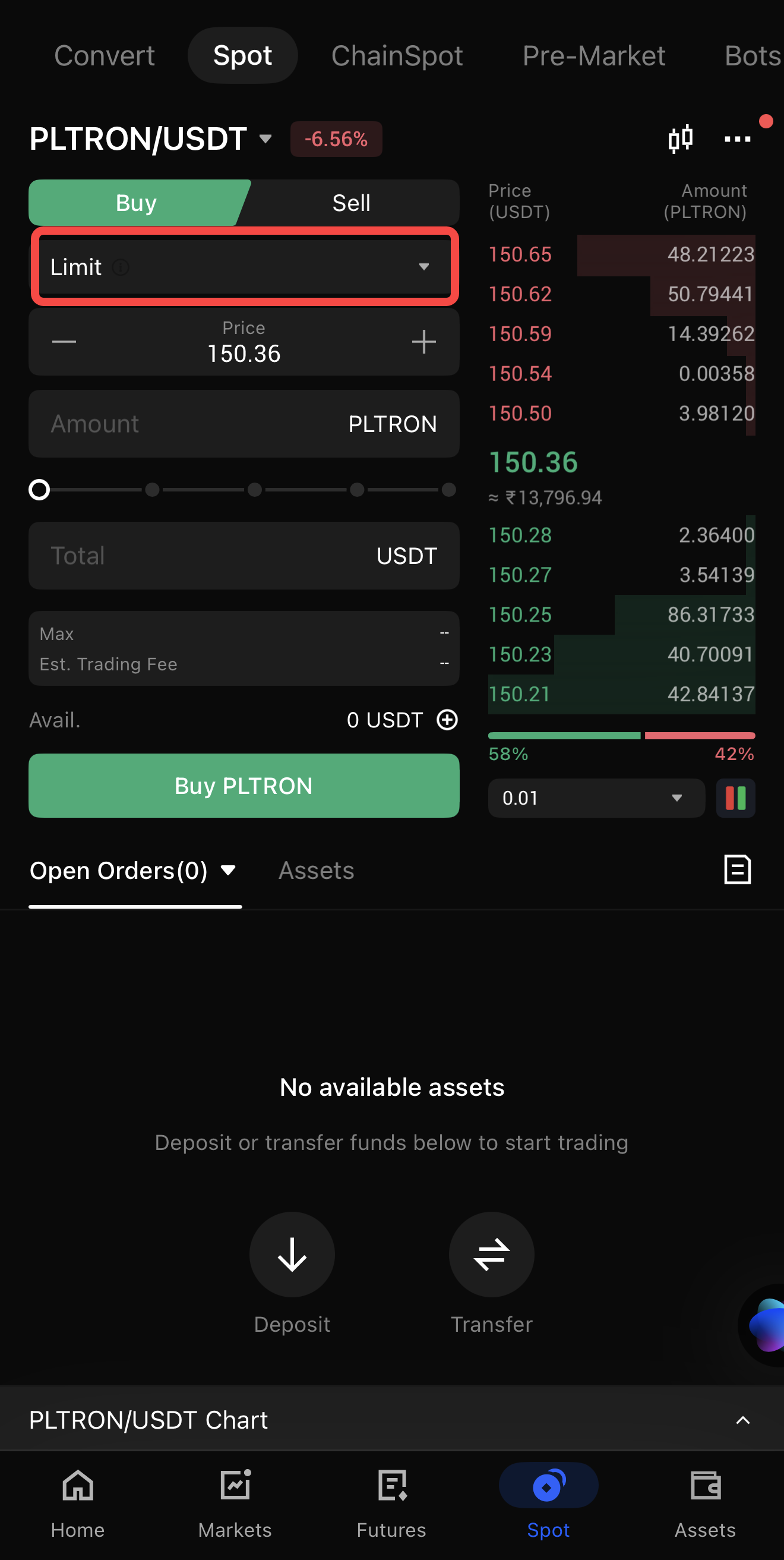
Task: Expand the Limit order type dropdown
Action: pos(244,267)
